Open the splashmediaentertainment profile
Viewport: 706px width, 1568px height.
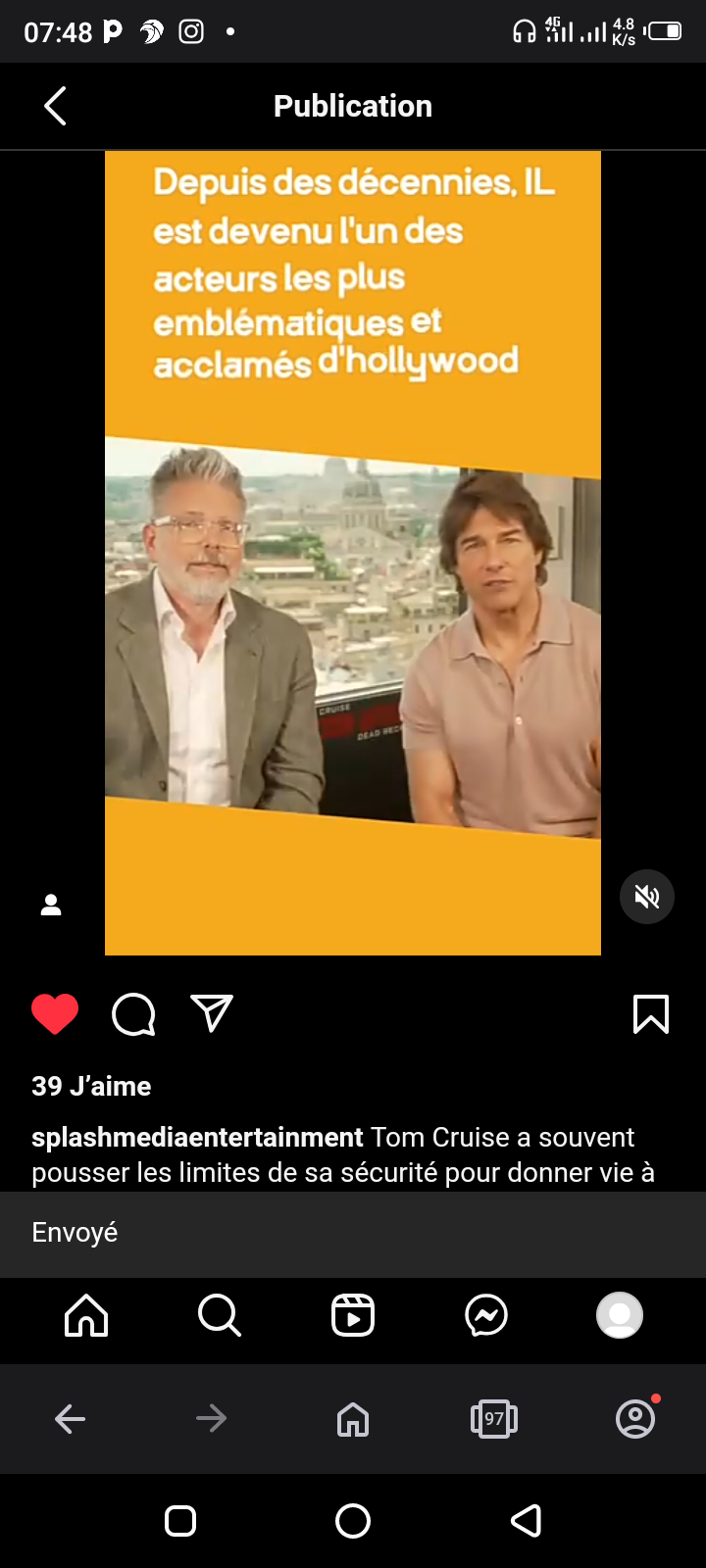[x=197, y=1137]
